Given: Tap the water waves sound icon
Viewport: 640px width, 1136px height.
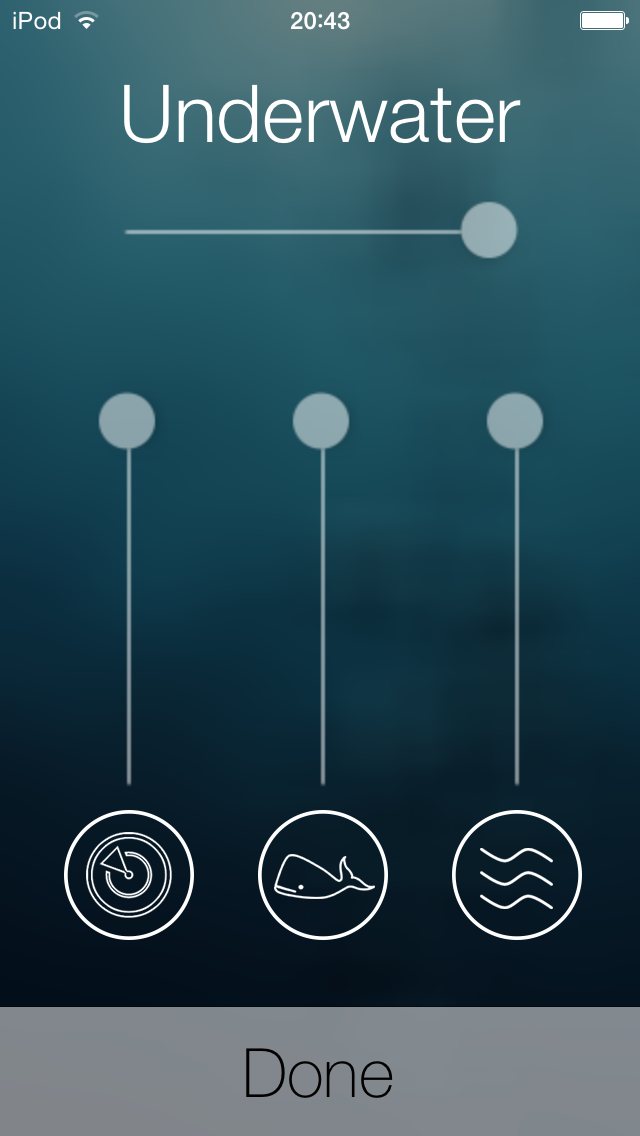Looking at the screenshot, I should (516, 875).
